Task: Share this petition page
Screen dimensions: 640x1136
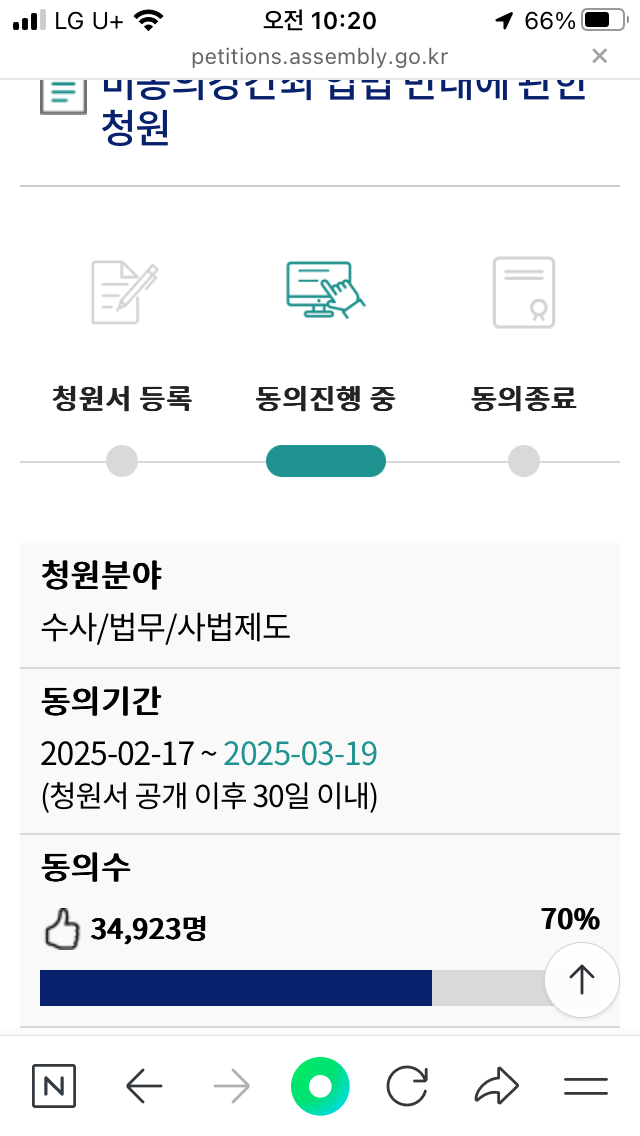Action: [497, 1086]
